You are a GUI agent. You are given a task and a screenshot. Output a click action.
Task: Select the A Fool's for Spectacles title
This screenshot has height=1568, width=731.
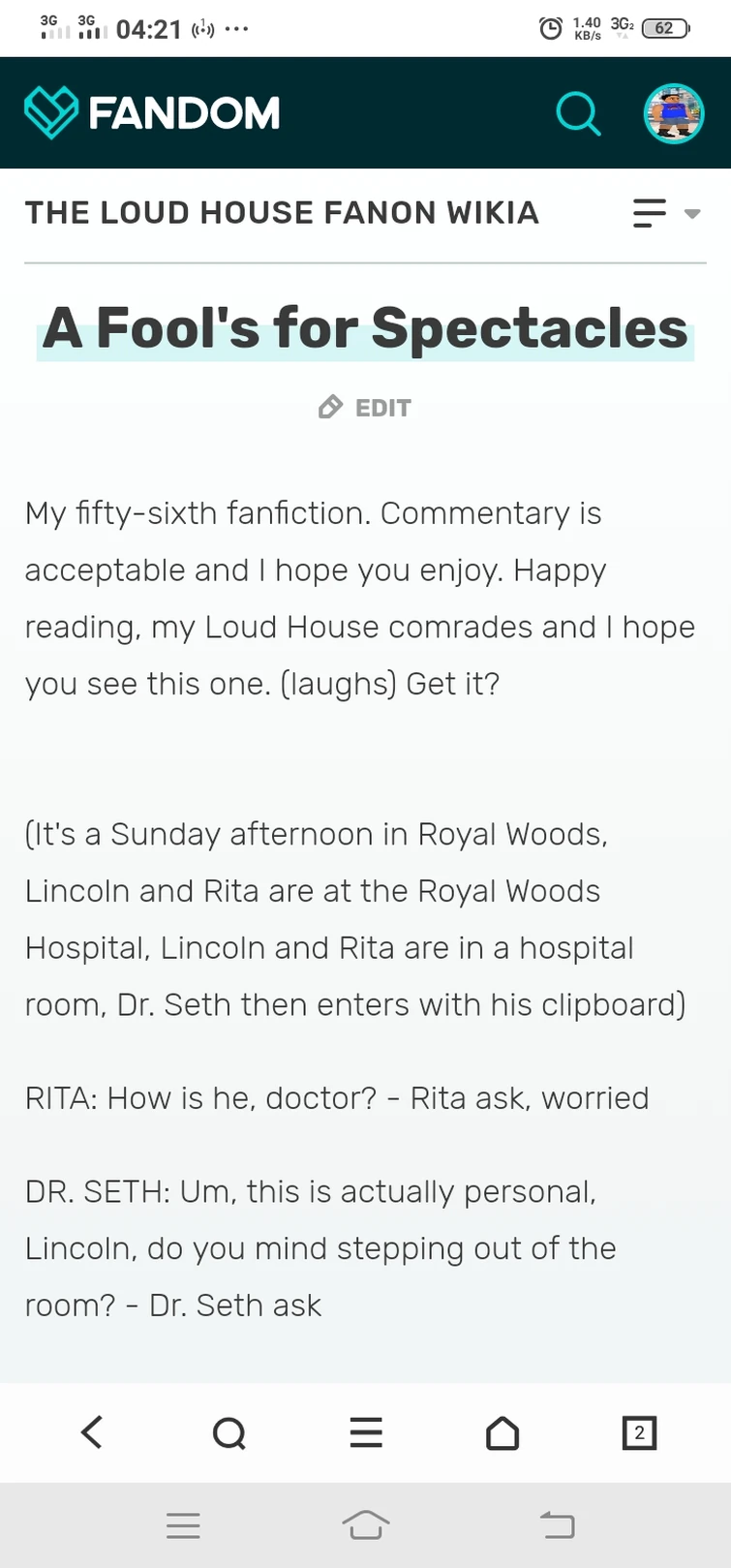(365, 327)
